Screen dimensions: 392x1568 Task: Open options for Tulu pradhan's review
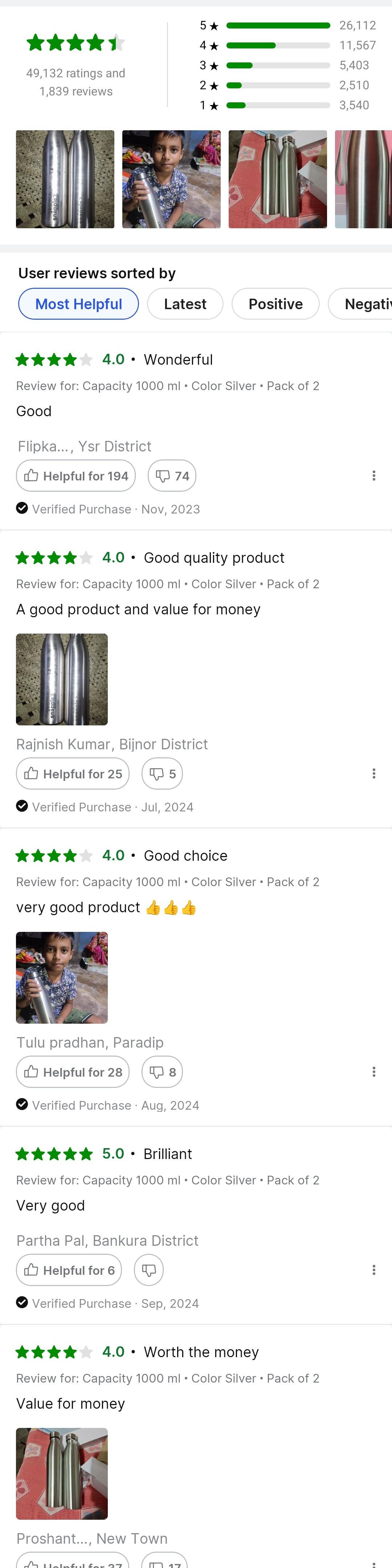pyautogui.click(x=374, y=1072)
